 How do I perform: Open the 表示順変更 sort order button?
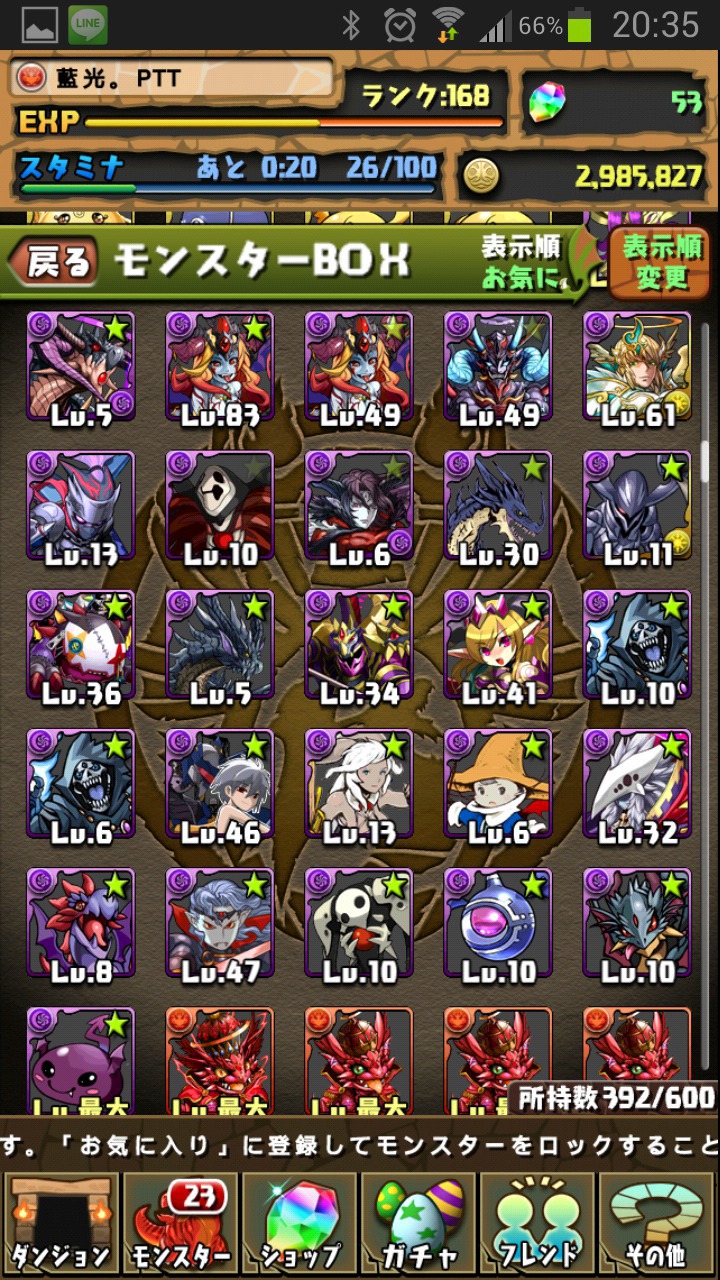coord(660,262)
